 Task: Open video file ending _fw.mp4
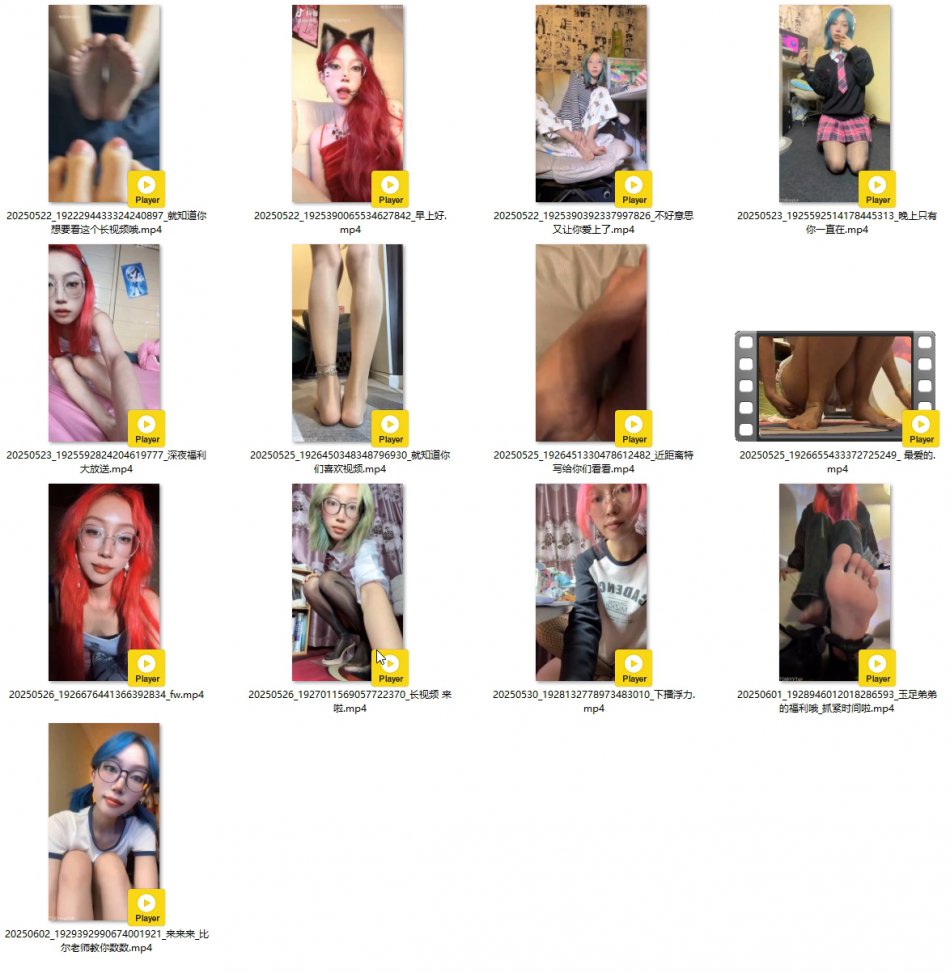[104, 582]
